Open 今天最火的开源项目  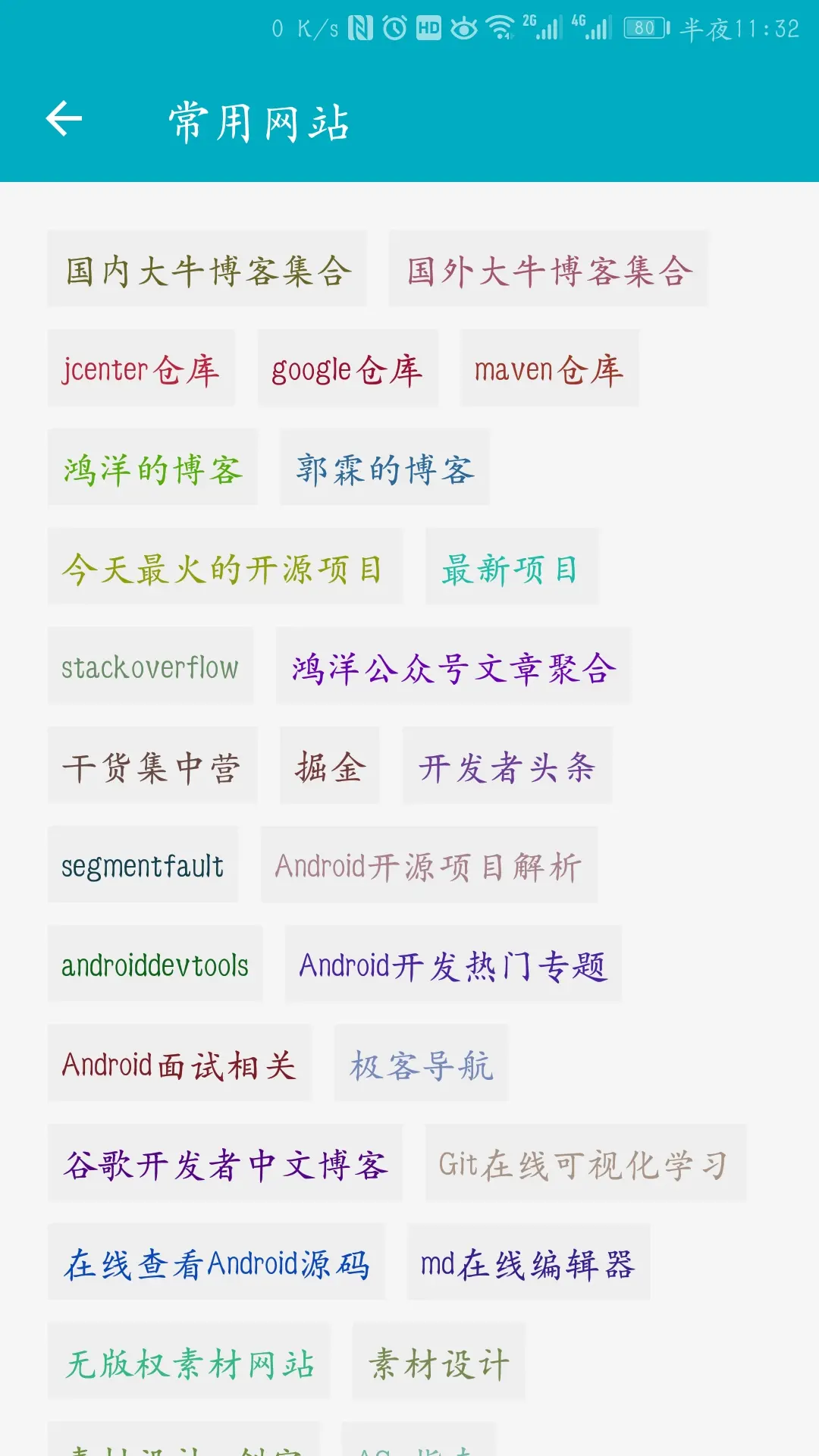pyautogui.click(x=224, y=567)
